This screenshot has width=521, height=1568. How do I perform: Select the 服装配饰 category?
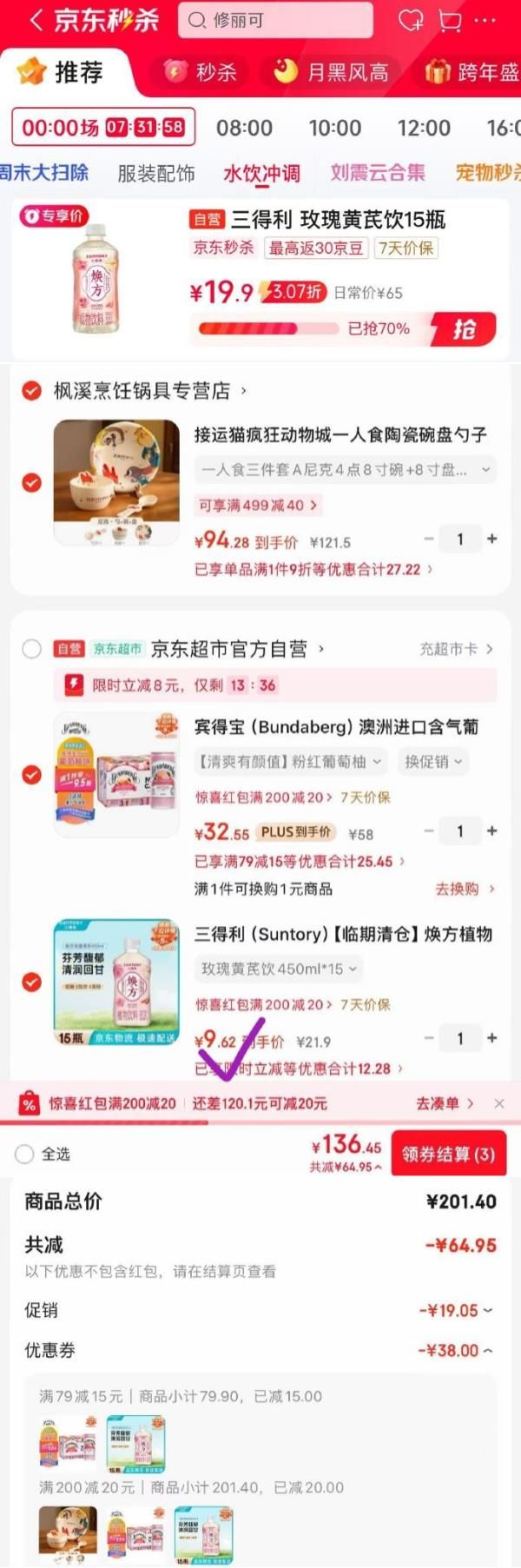155,173
